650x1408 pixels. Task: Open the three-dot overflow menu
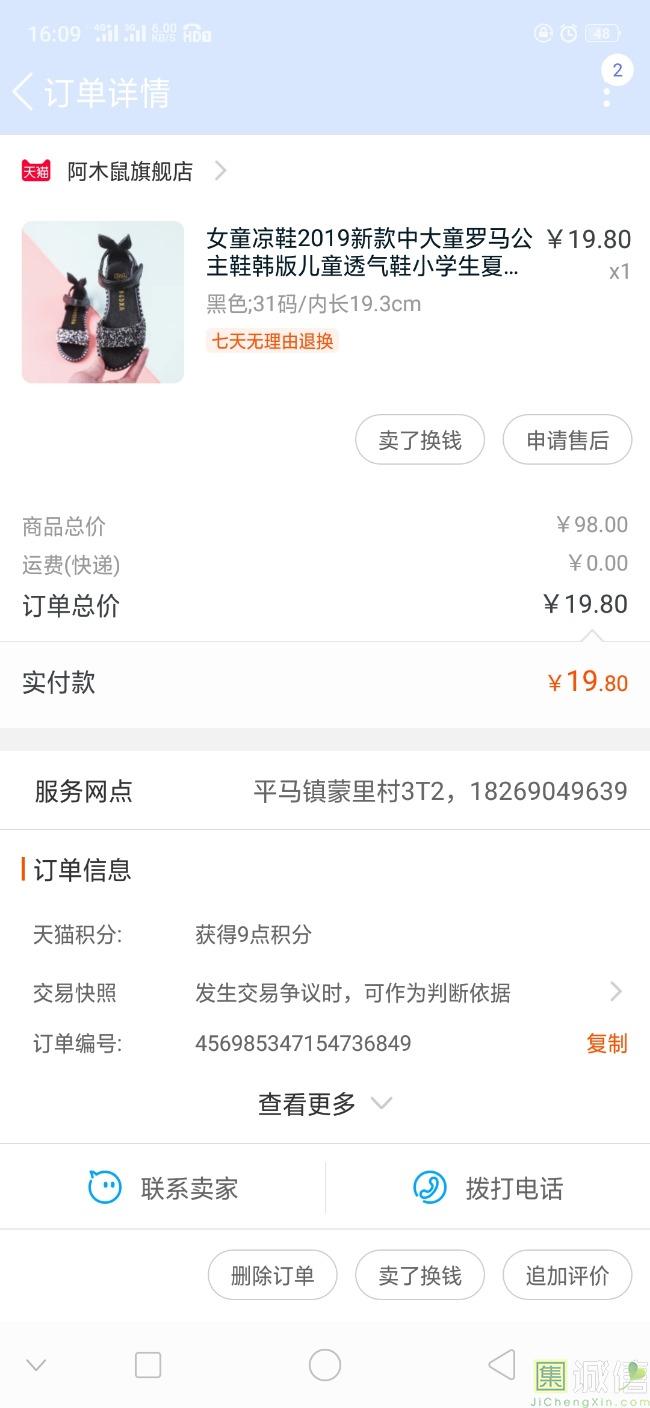coord(607,96)
